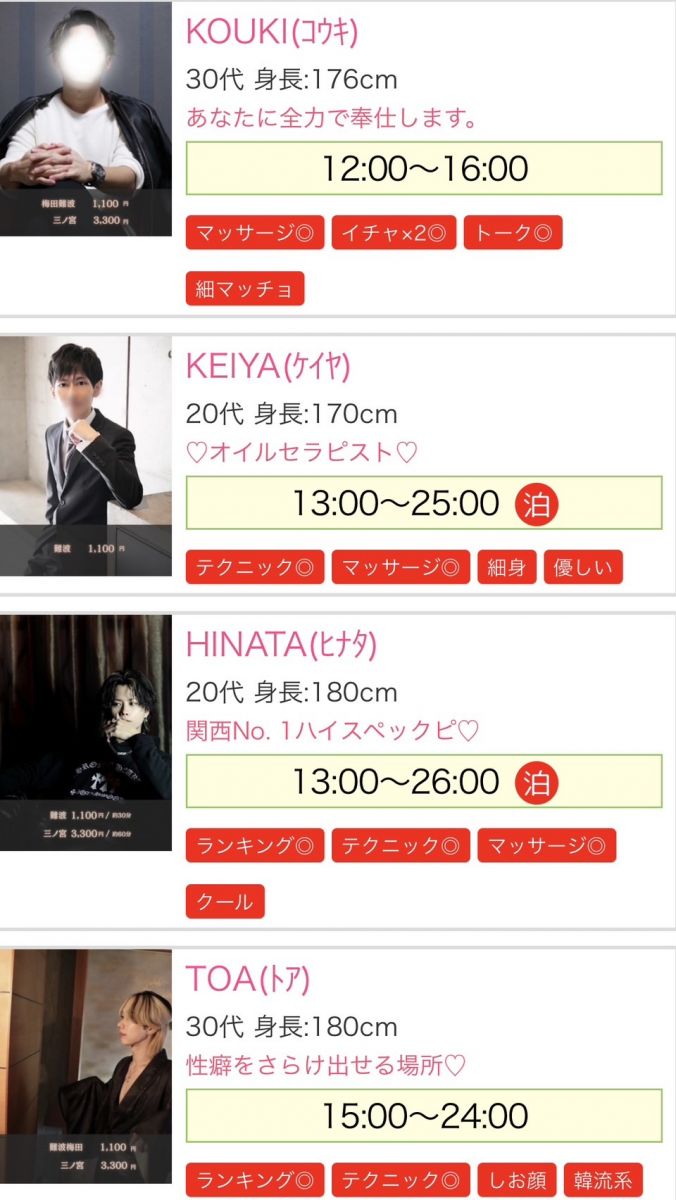676x1200 pixels.
Task: Open the KOUKI(コウキ) name link
Action: tap(271, 32)
